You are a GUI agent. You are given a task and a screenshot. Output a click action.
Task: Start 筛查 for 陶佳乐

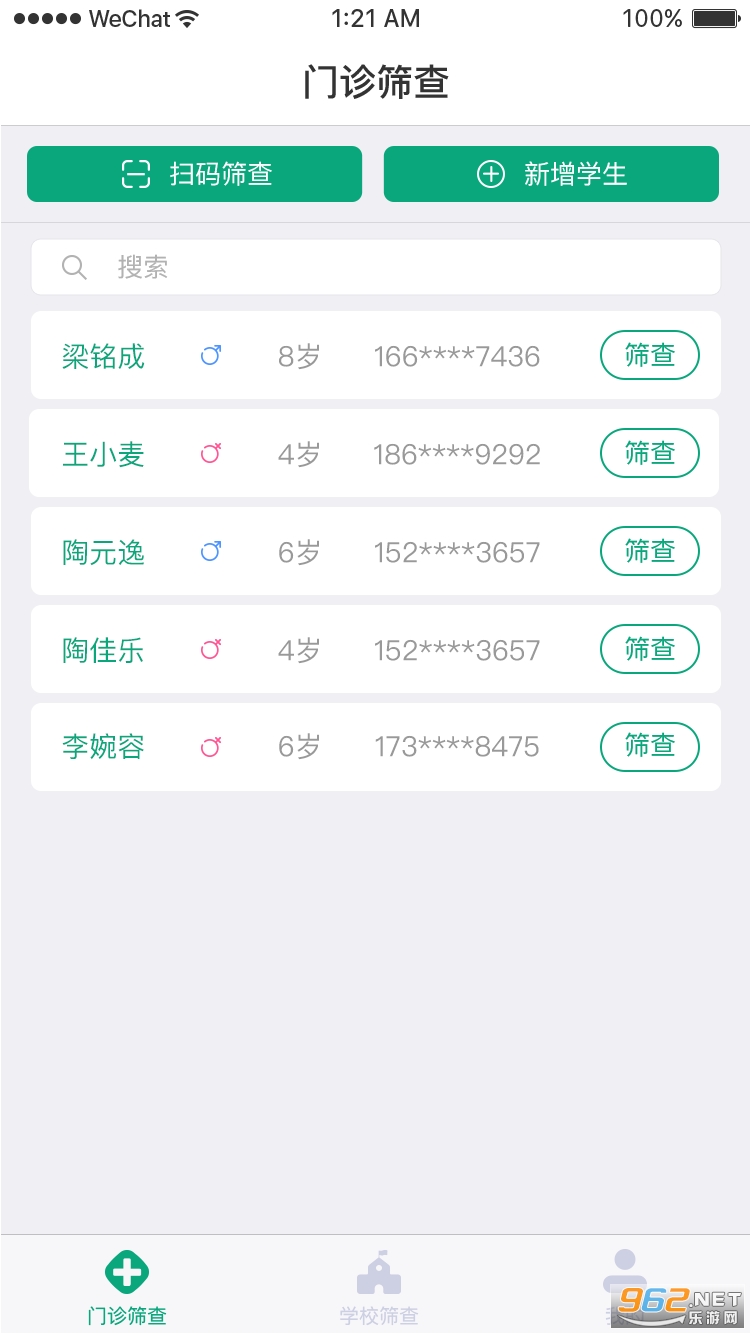click(649, 649)
